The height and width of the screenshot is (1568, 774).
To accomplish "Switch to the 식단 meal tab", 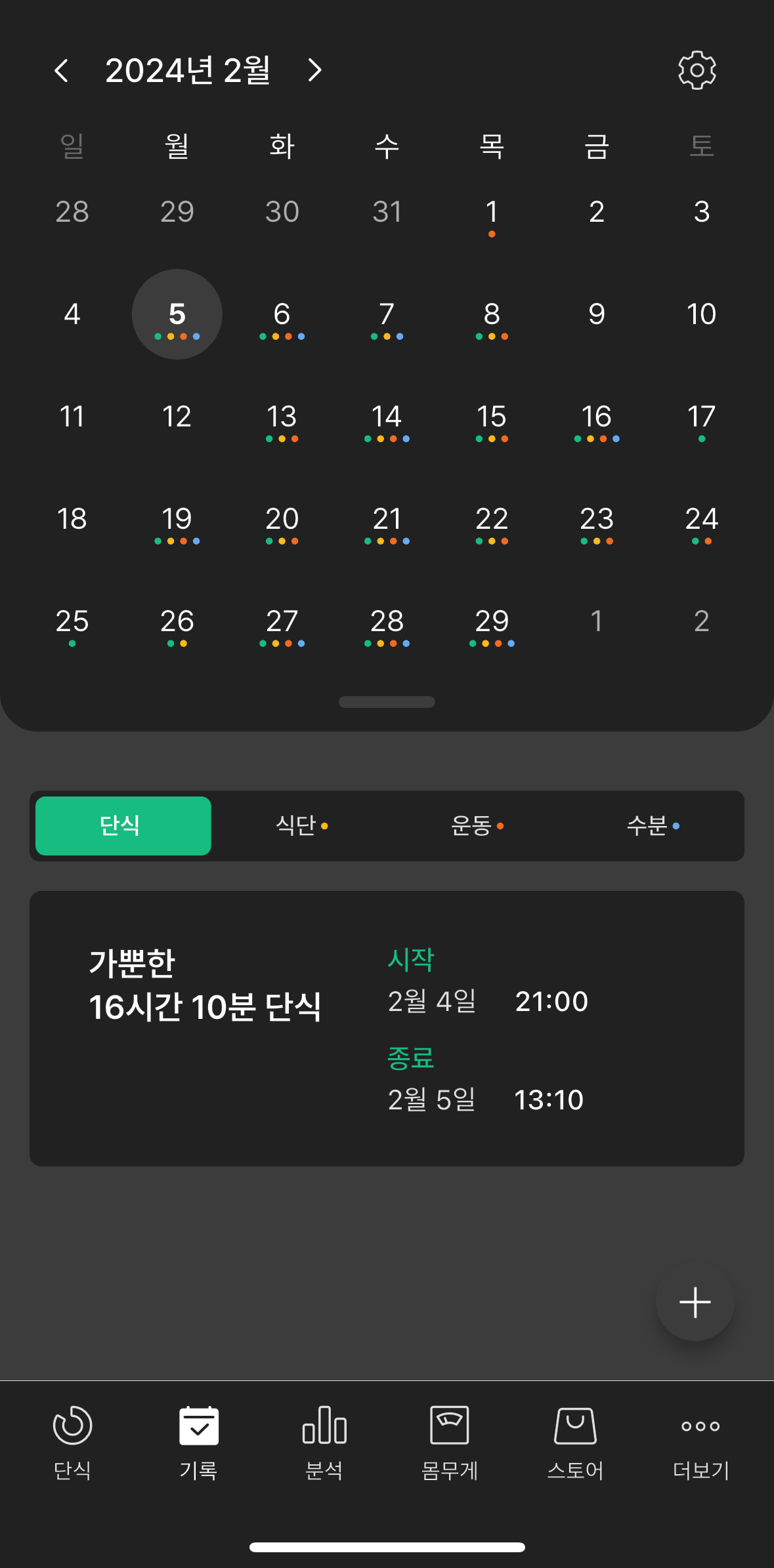I will pos(300,825).
